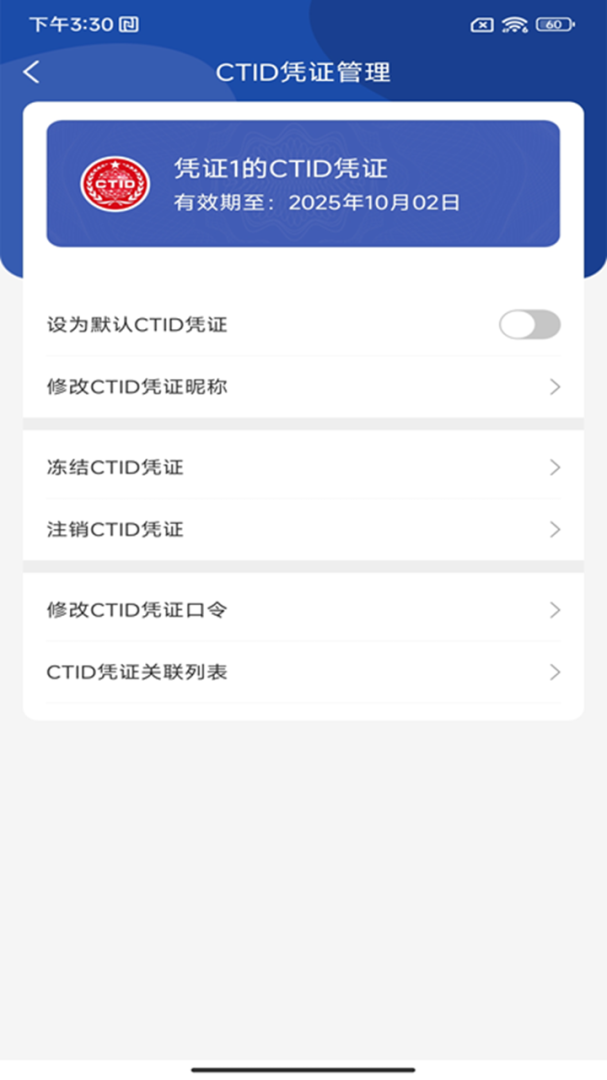Viewport: 607px width, 1080px height.
Task: Tap 修改CTID凭证口令 row
Action: [303, 610]
